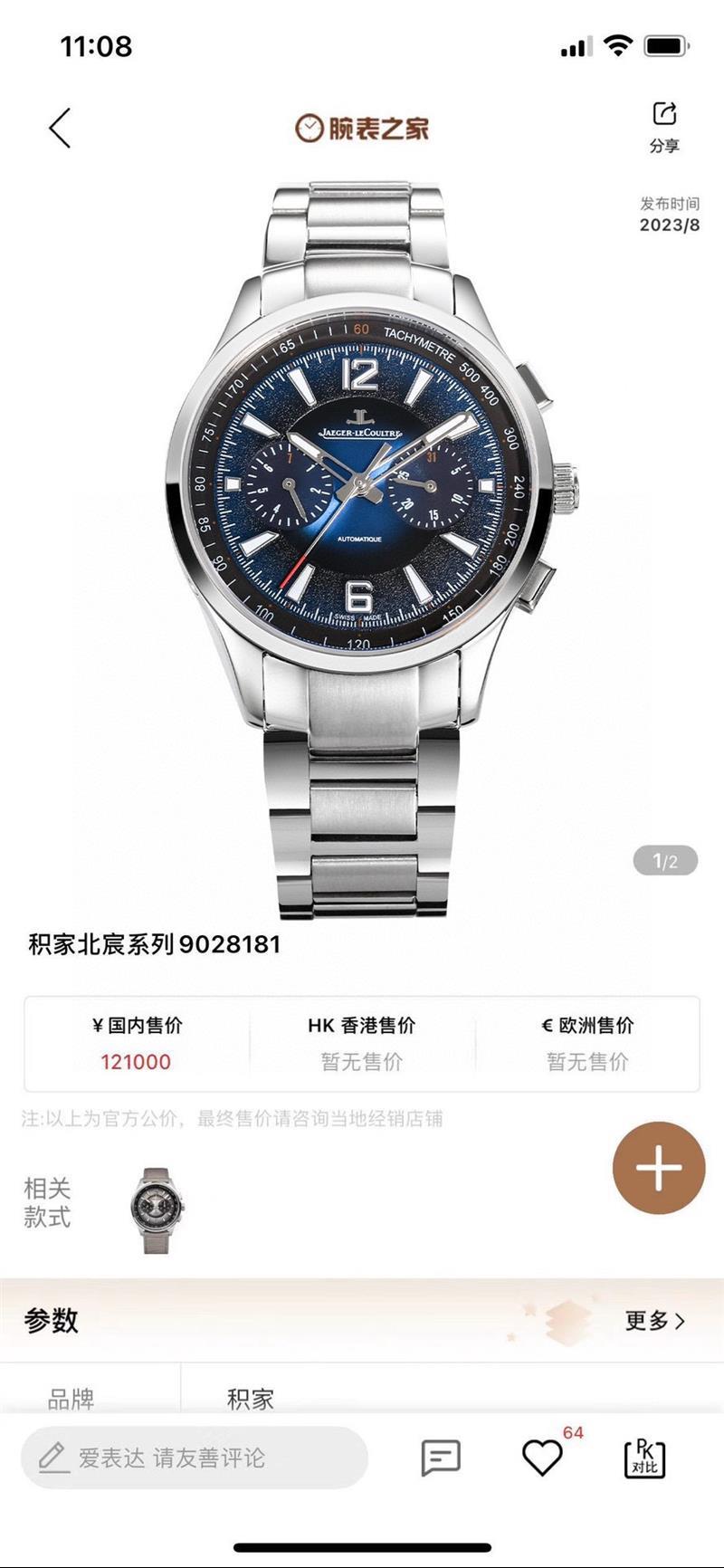Share this watch page (分享)

(664, 126)
